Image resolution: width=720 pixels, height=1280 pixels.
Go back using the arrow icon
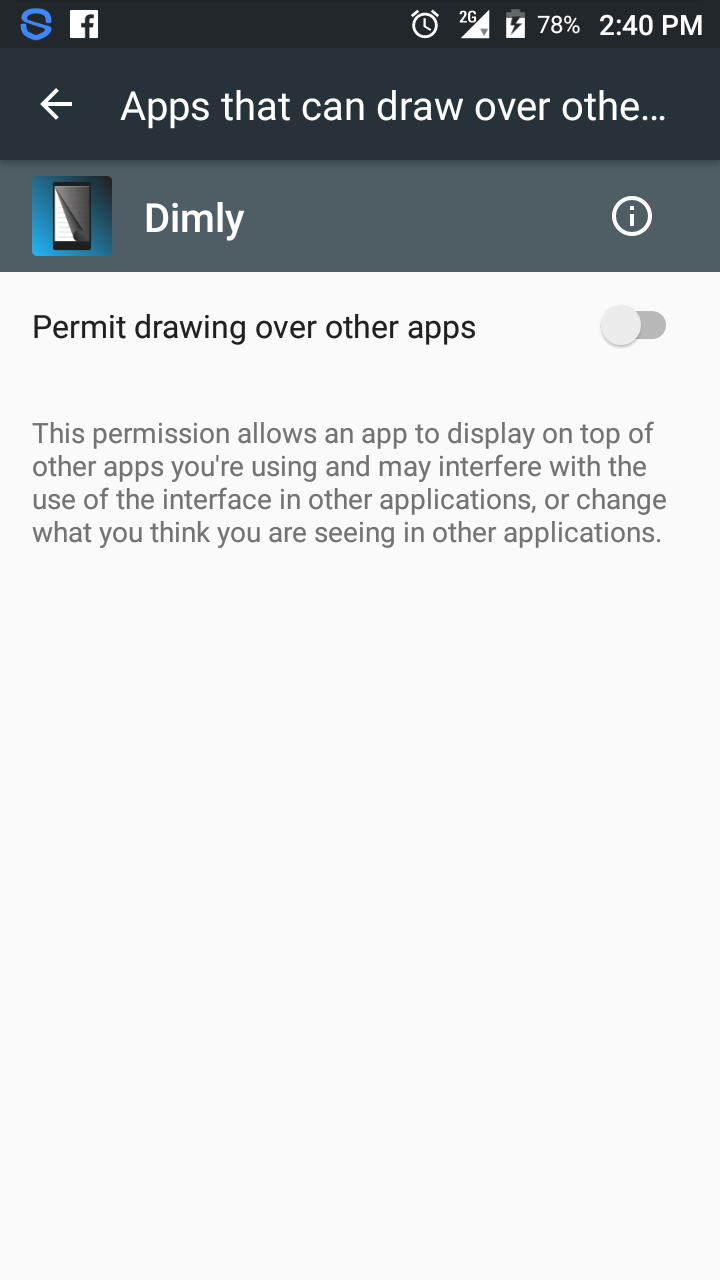pos(57,105)
